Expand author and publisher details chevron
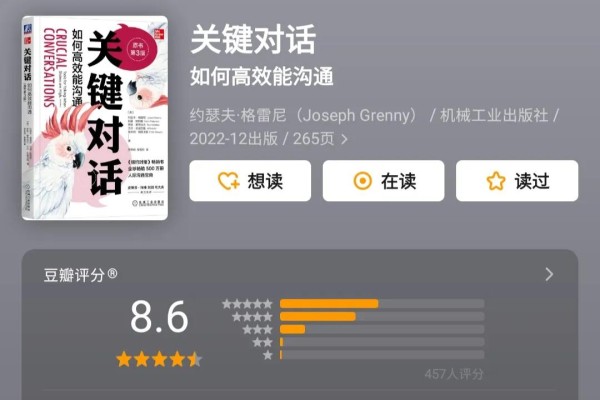600x400 pixels. pos(345,140)
